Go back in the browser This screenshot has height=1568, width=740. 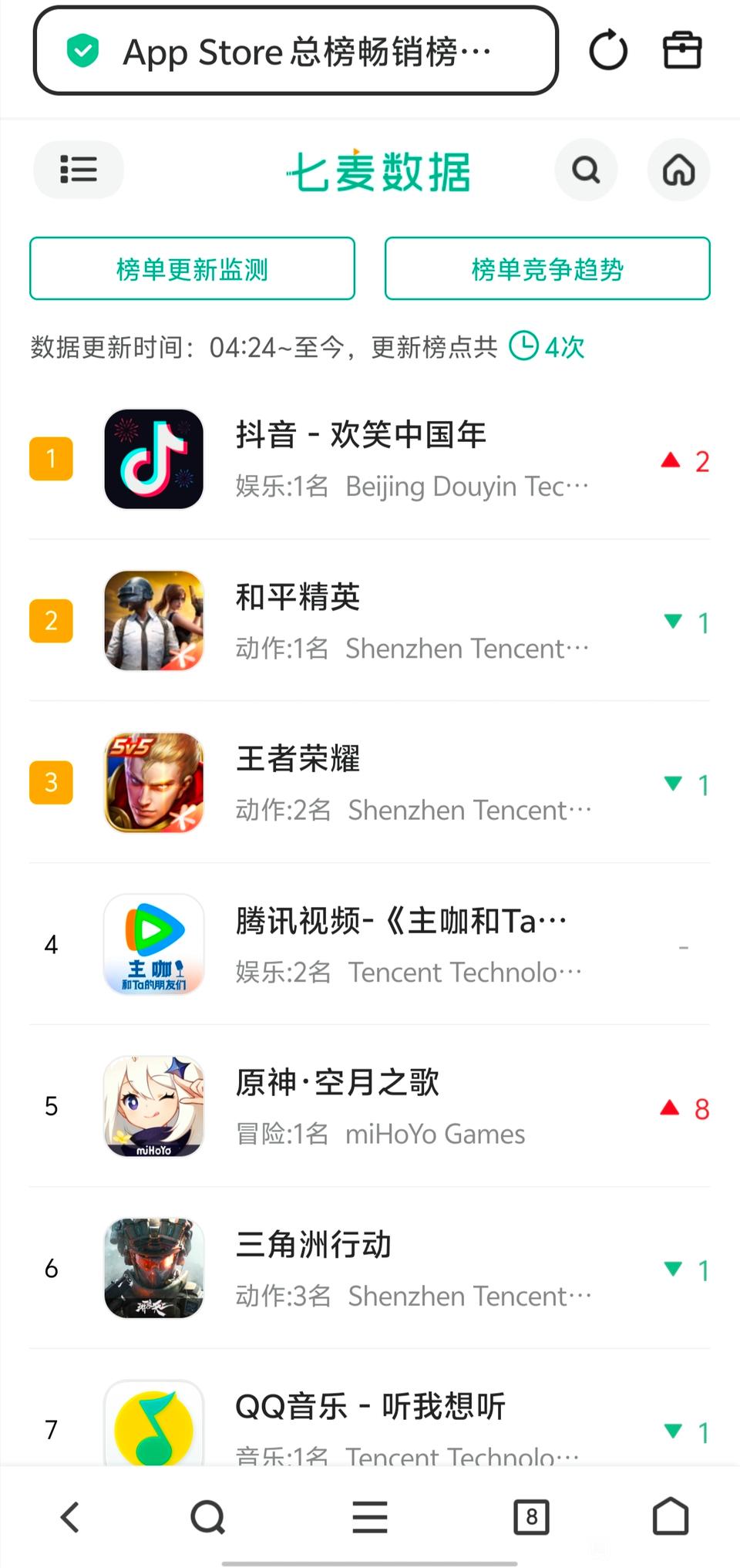point(70,1517)
